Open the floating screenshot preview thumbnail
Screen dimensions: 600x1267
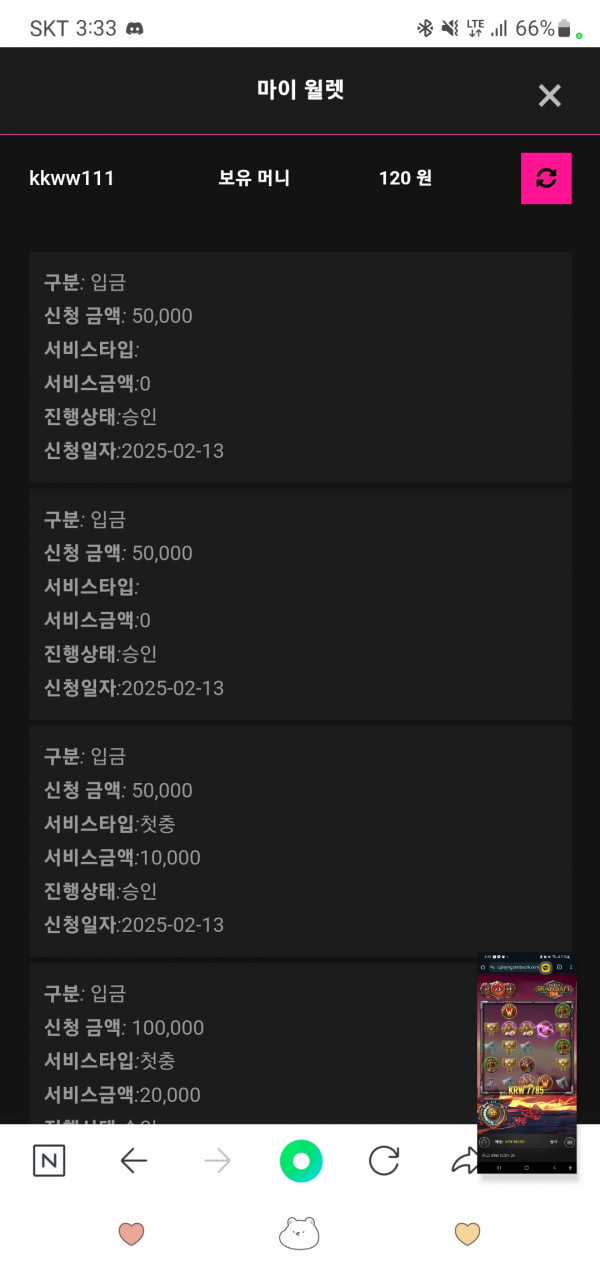tap(527, 1062)
